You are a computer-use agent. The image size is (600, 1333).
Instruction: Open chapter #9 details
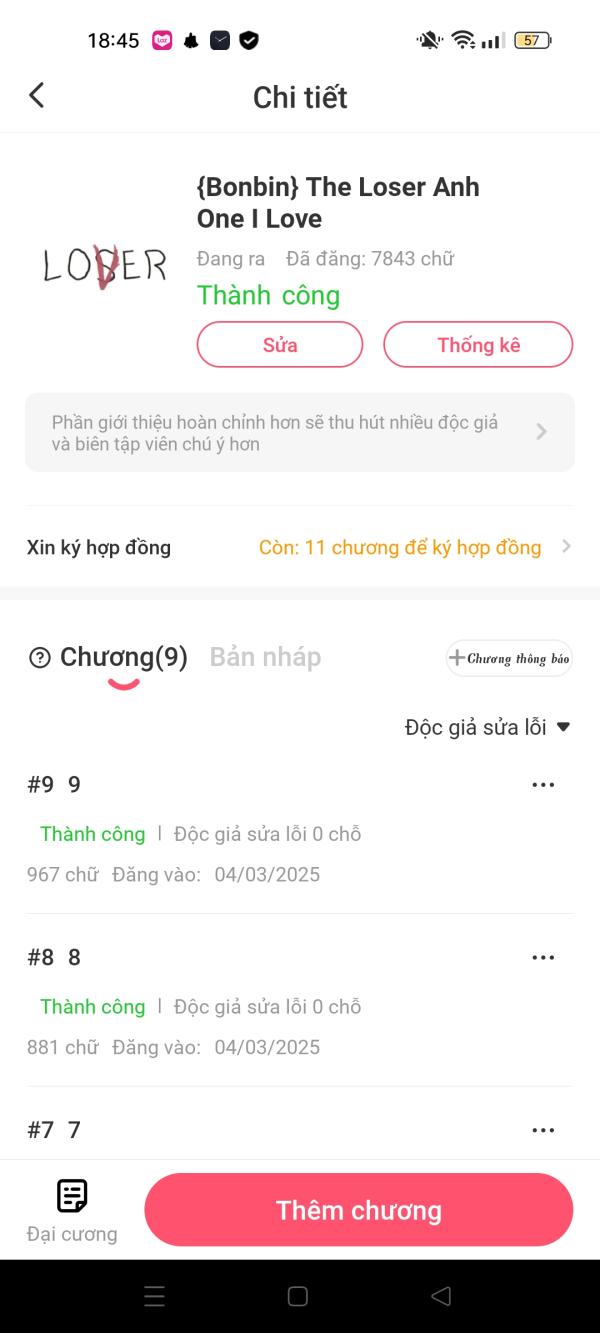pos(250,830)
